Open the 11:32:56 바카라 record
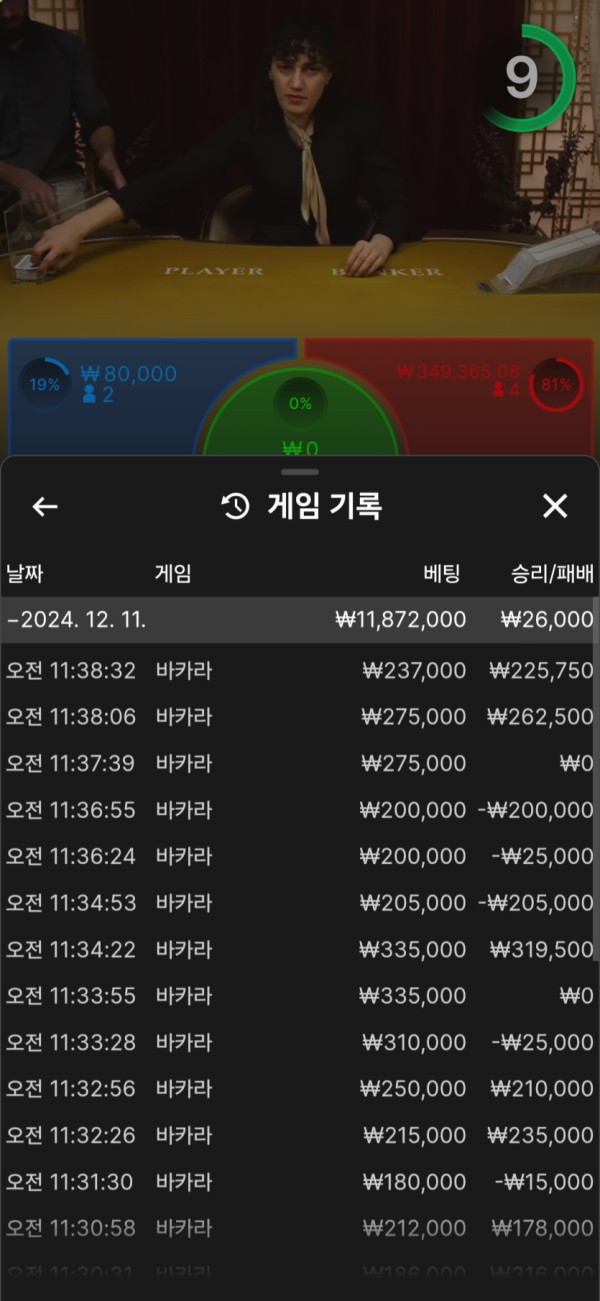The height and width of the screenshot is (1301, 600). [x=300, y=1089]
